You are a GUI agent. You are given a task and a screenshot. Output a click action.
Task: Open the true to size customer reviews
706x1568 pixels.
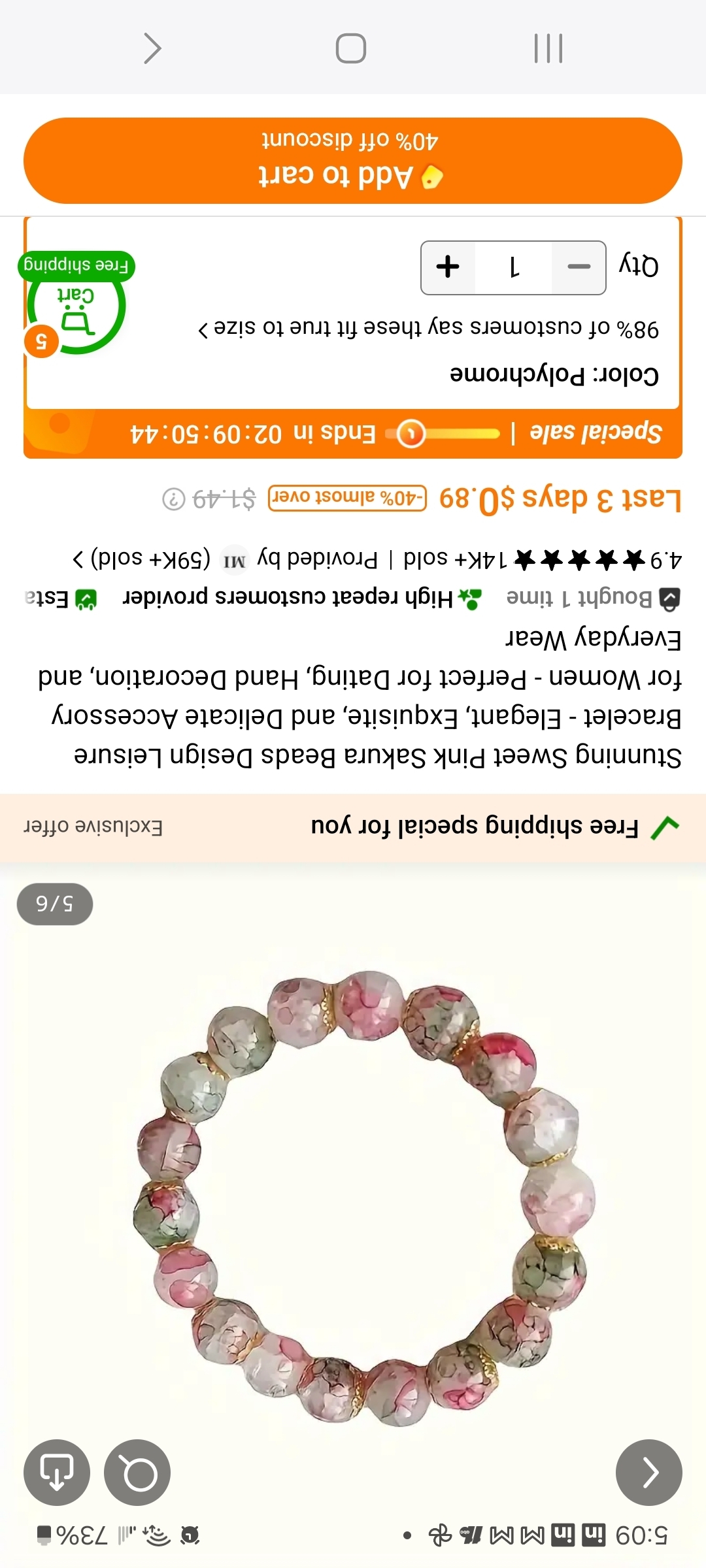tap(428, 328)
